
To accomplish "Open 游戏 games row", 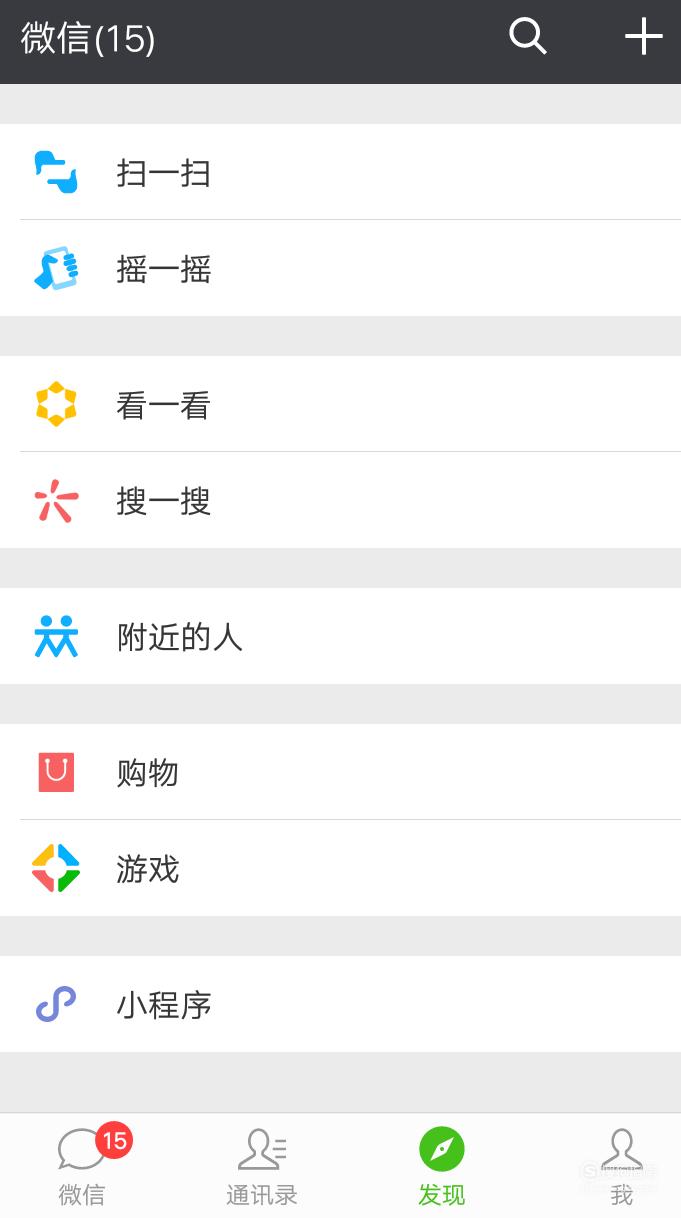I will click(x=340, y=868).
